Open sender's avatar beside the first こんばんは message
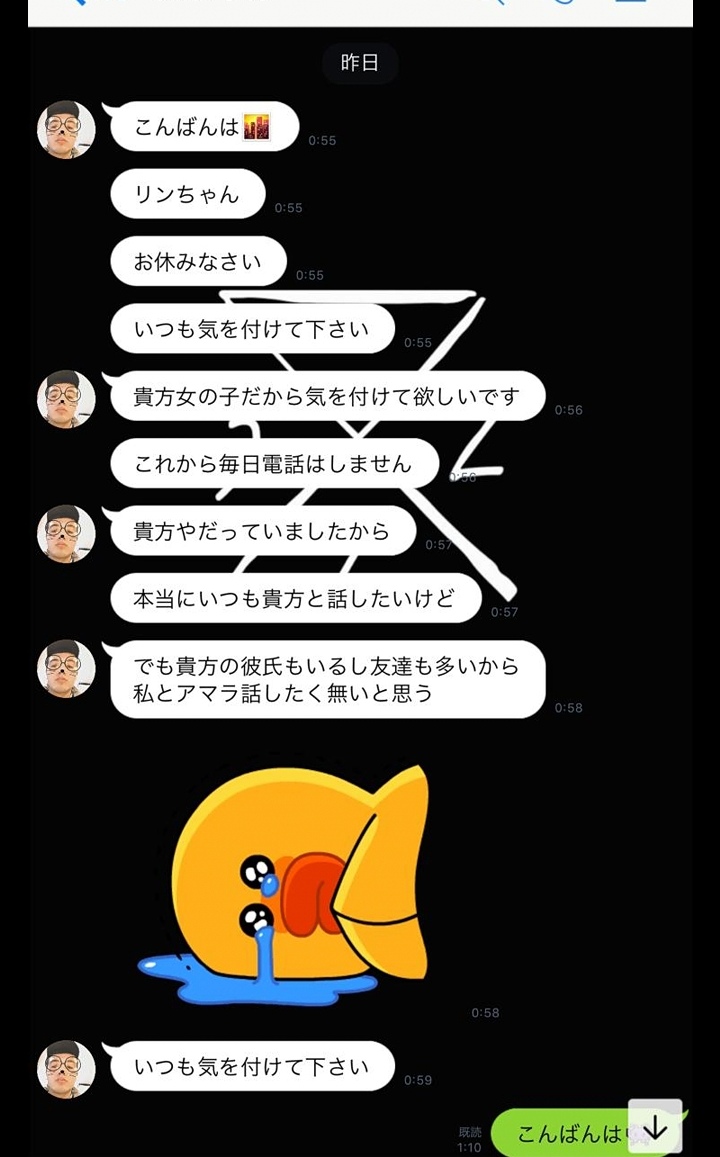Viewport: 720px width, 1157px height. point(66,129)
